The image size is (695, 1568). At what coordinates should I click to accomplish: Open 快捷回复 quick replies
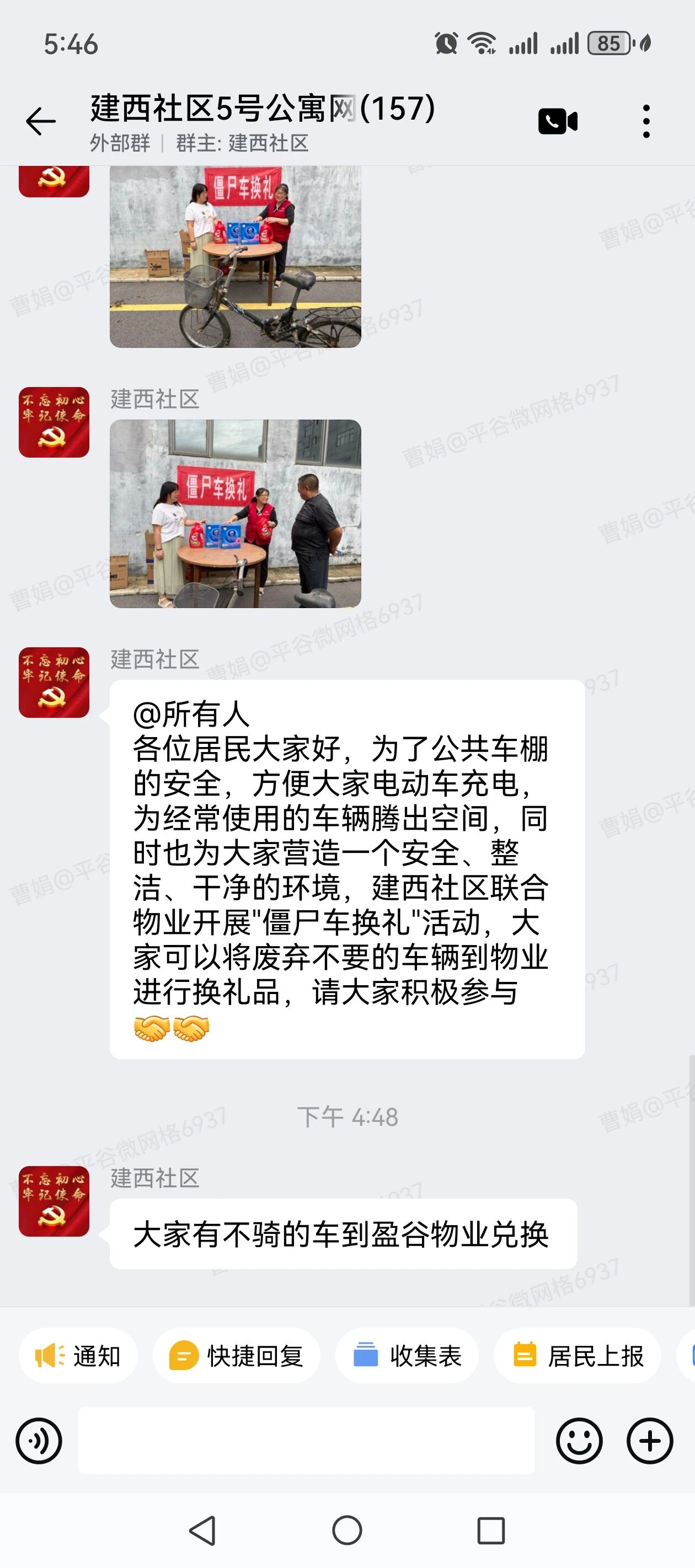236,1356
